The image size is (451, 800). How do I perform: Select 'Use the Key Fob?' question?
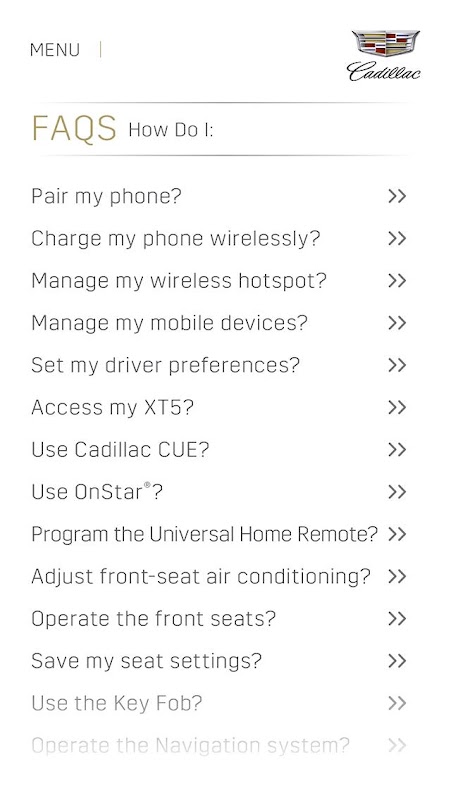pos(218,704)
